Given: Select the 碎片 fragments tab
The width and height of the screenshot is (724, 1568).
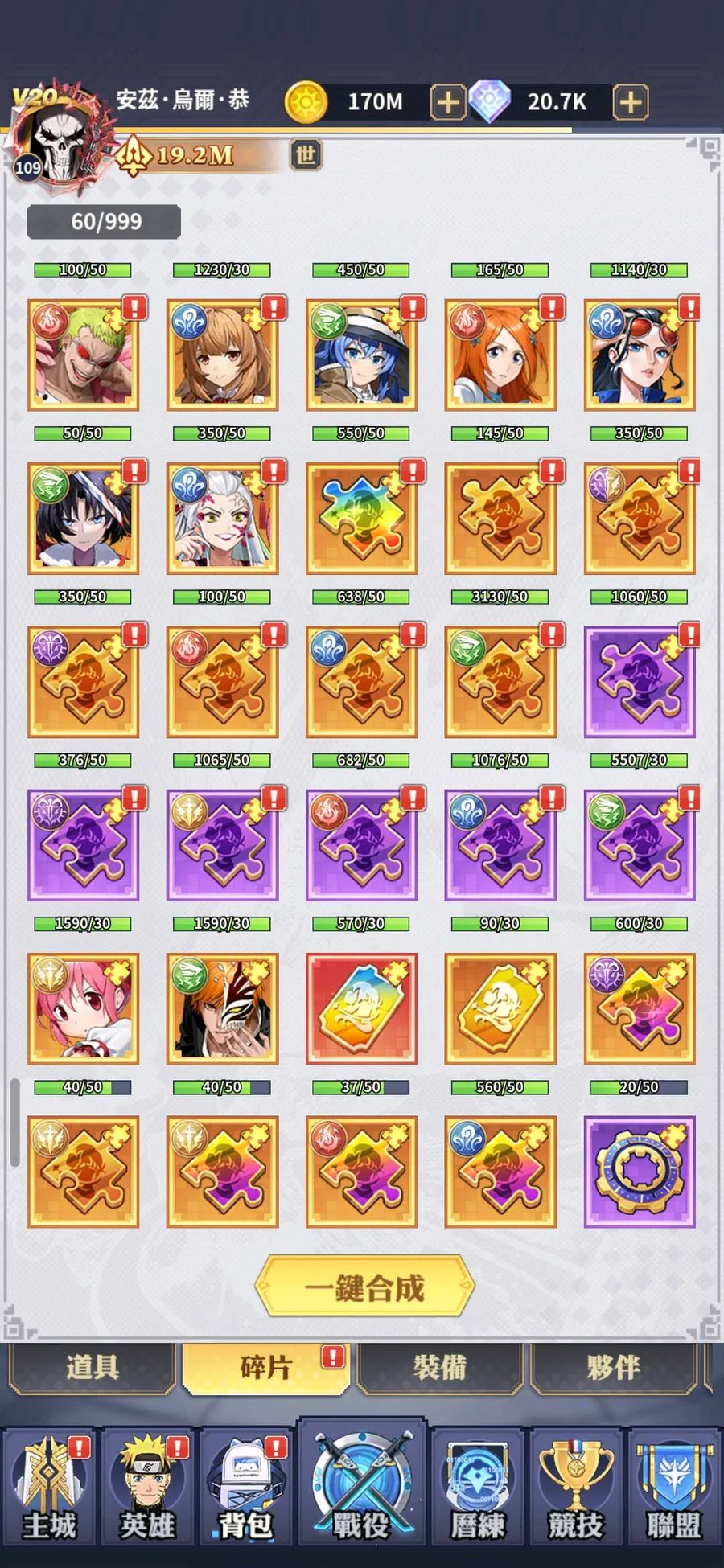Looking at the screenshot, I should click(x=266, y=1367).
